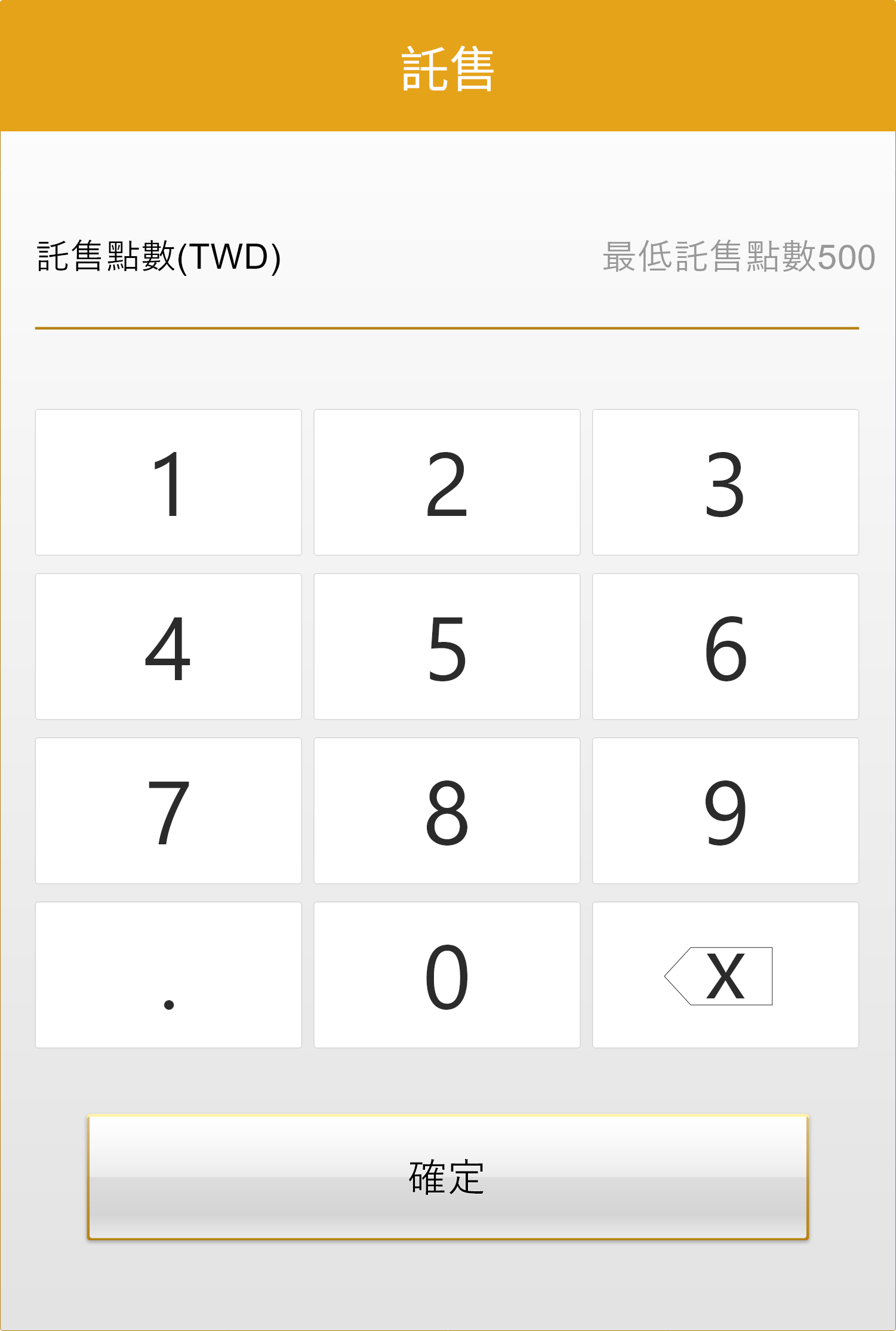The height and width of the screenshot is (1331, 896).
Task: Tap the 1 key on the keypad
Action: [x=168, y=482]
